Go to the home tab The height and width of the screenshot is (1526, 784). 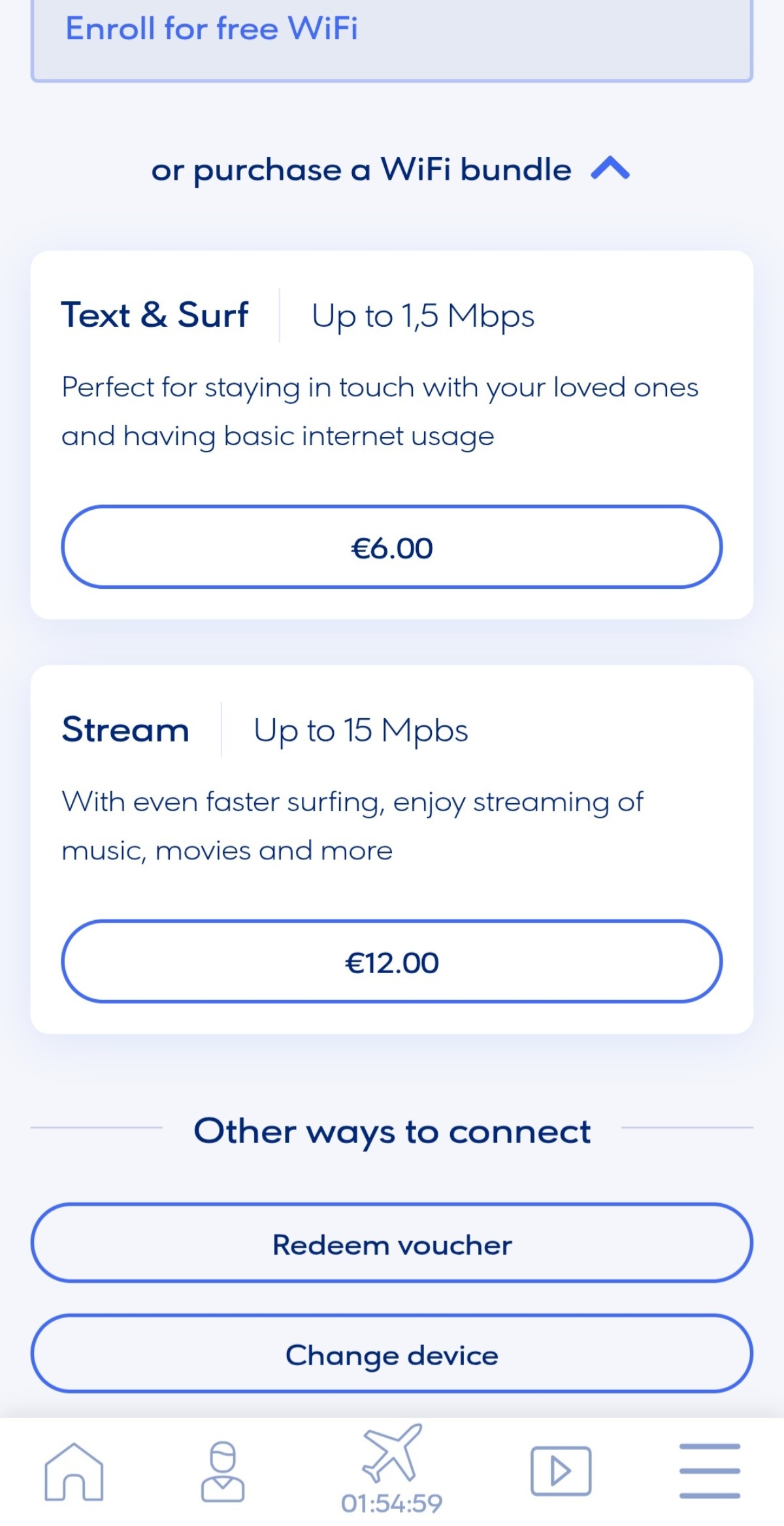[74, 1471]
